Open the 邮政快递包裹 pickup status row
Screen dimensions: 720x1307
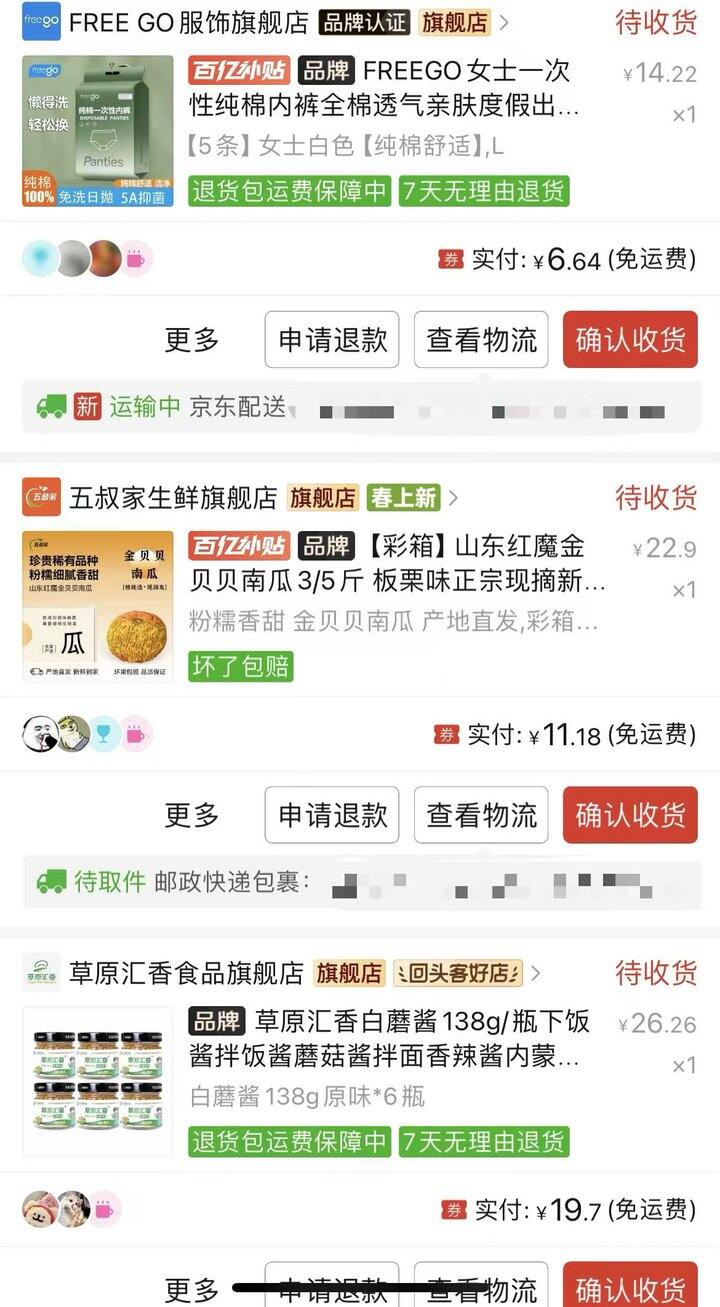(360, 882)
